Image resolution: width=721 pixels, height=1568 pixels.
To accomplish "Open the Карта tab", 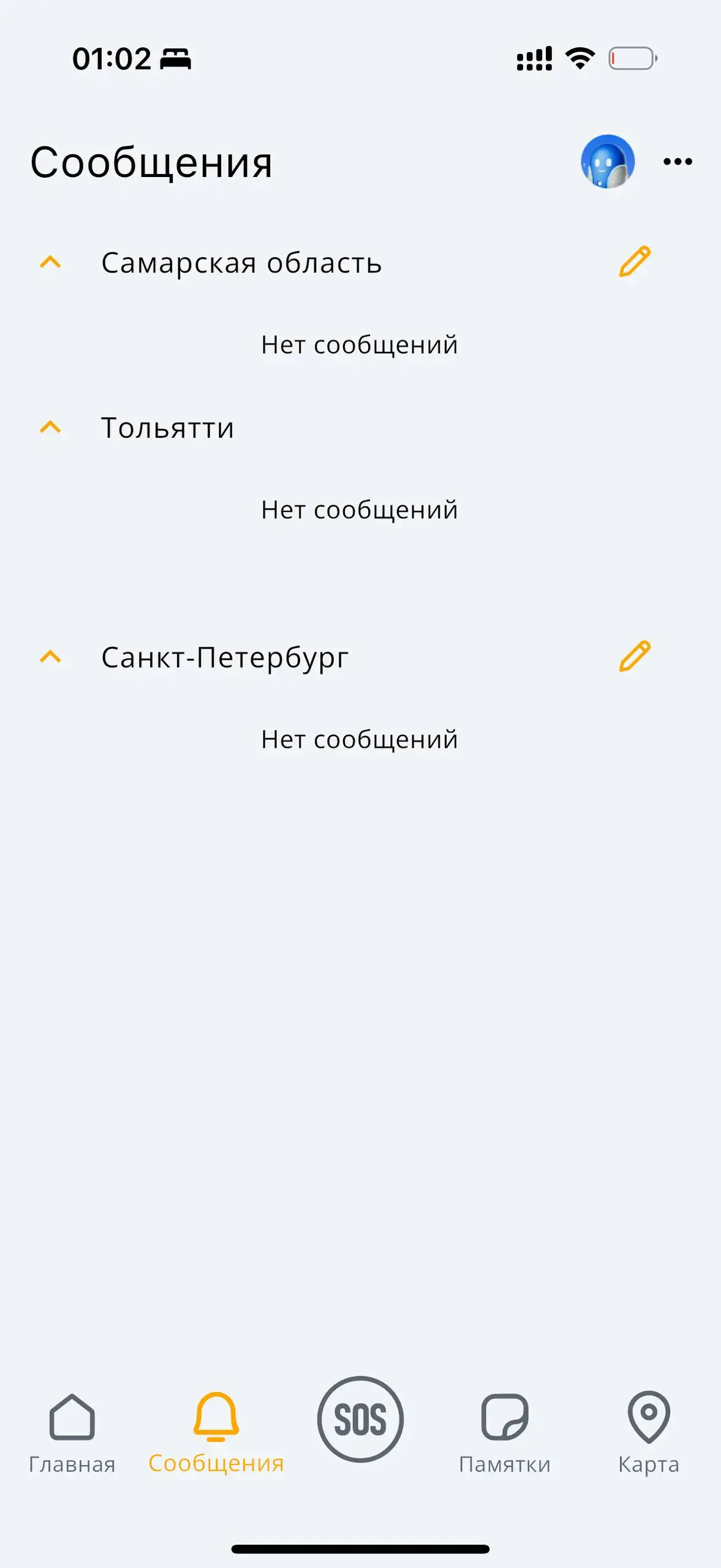I will tap(648, 1433).
